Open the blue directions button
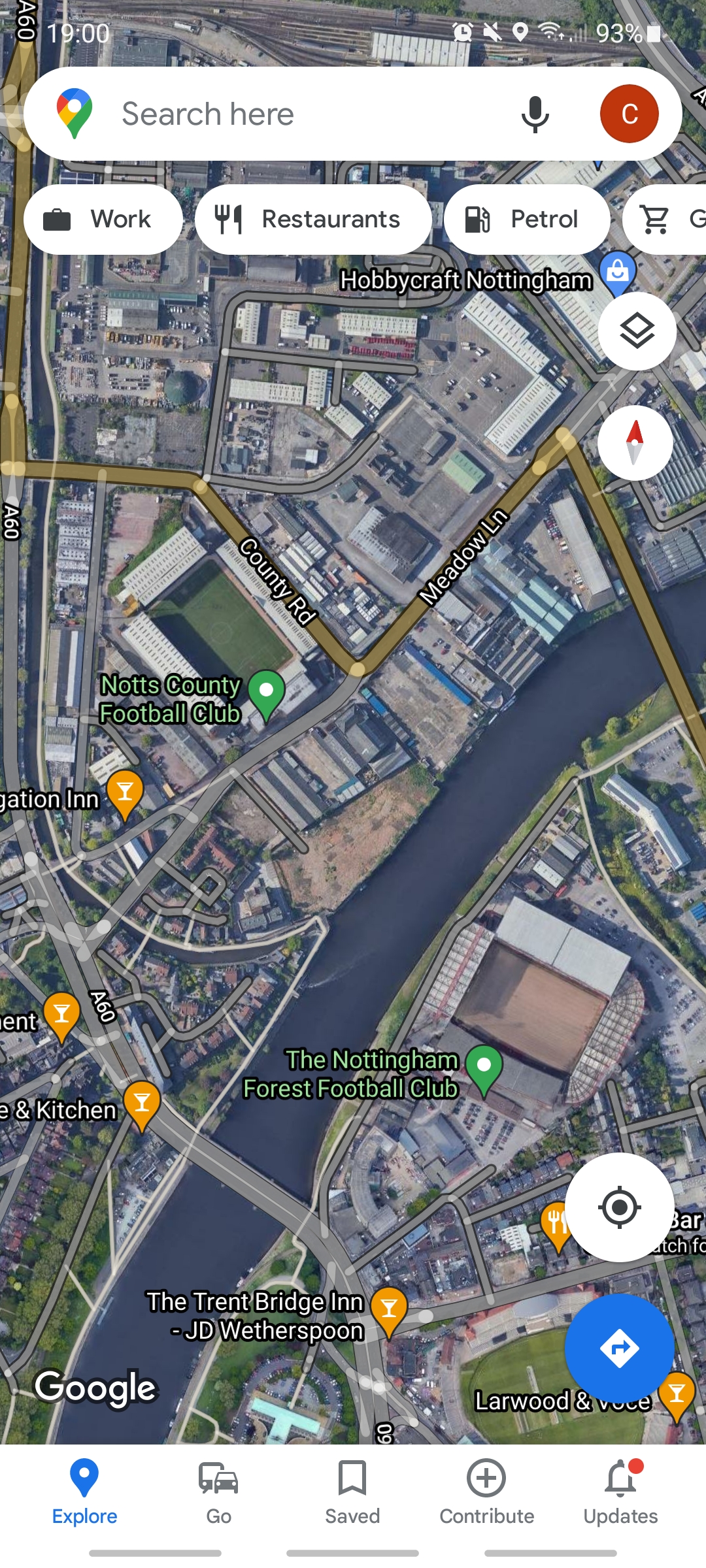This screenshot has height=1568, width=706. (619, 1348)
